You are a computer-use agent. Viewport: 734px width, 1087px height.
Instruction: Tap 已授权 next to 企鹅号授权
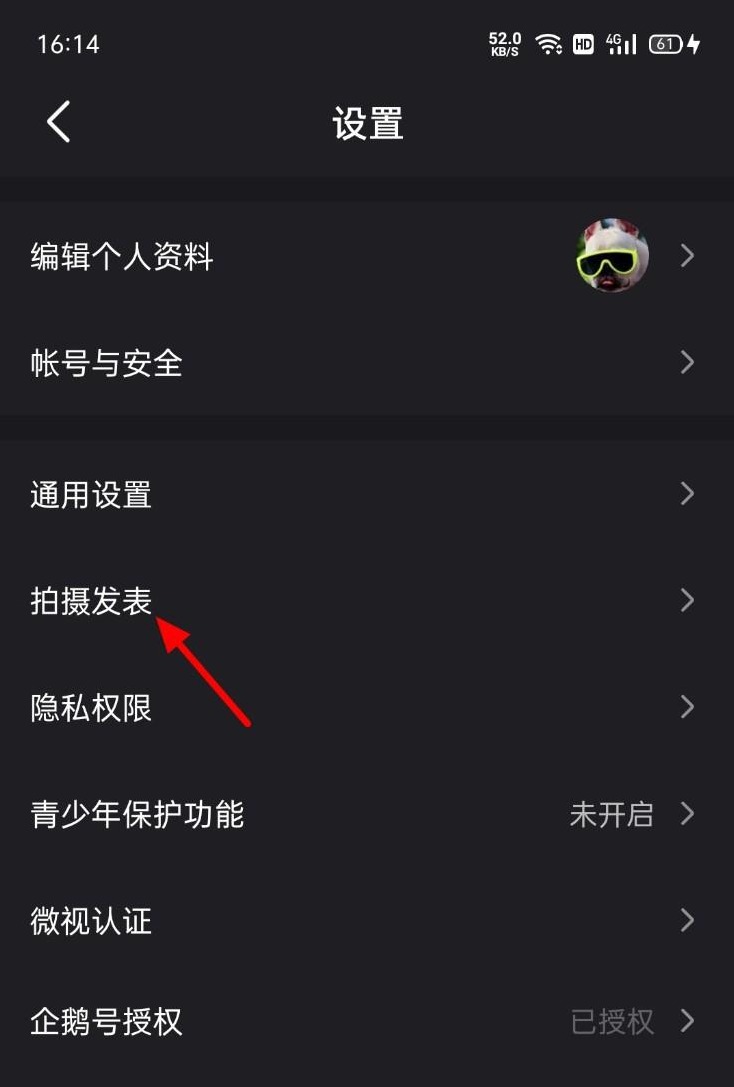612,1022
